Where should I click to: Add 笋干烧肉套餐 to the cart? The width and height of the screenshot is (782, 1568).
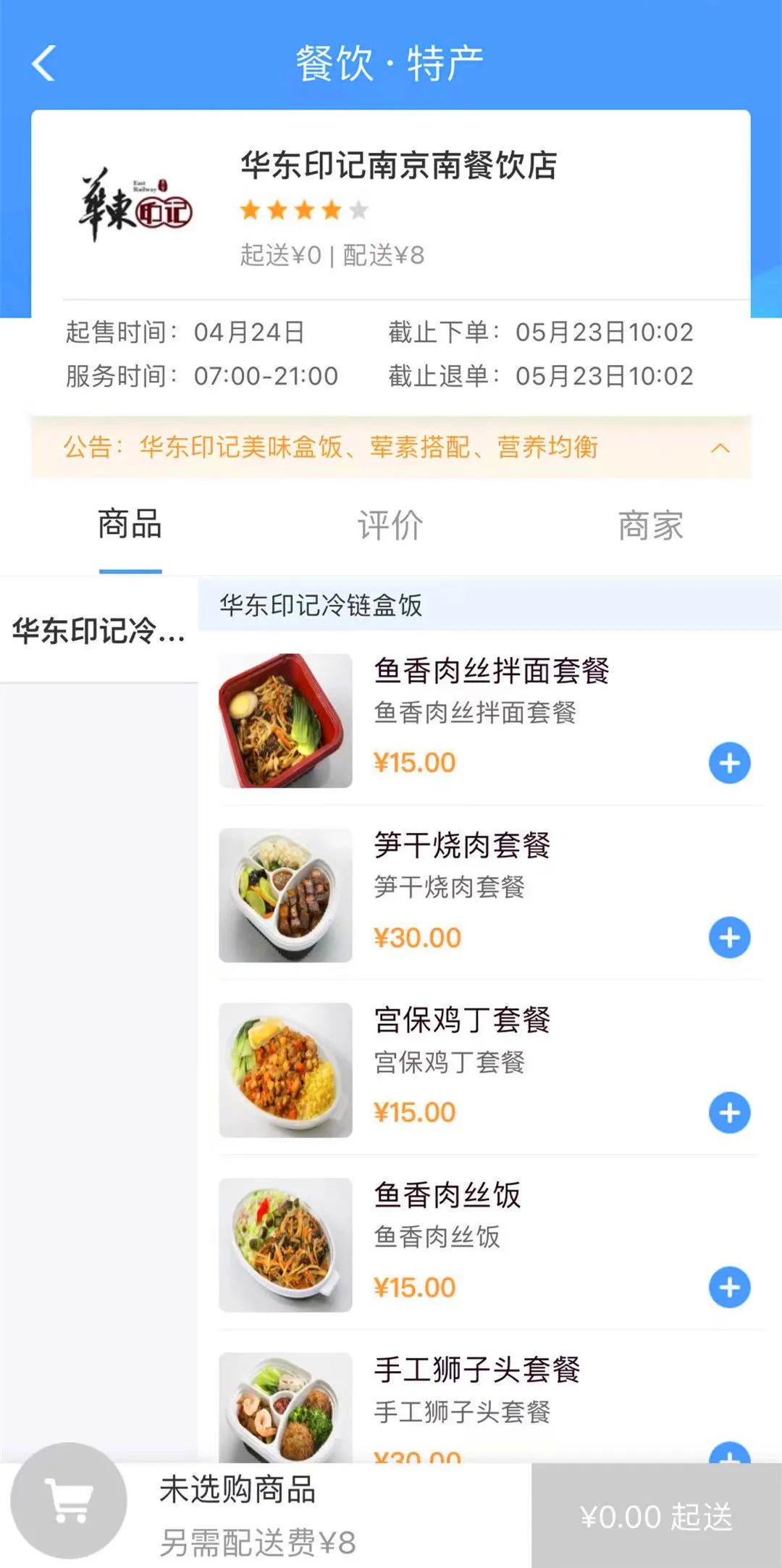click(x=729, y=938)
